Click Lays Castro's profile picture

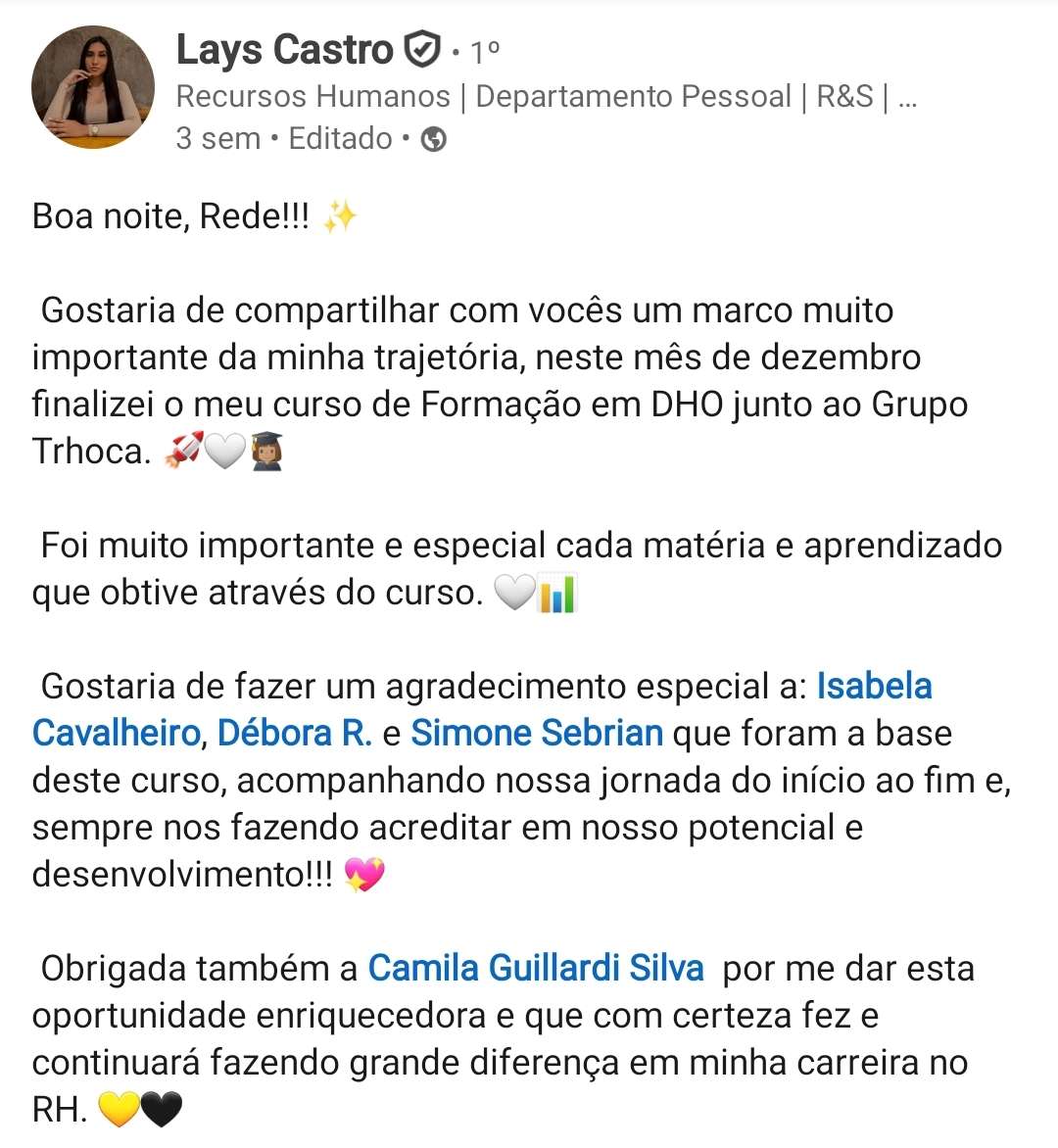[93, 85]
